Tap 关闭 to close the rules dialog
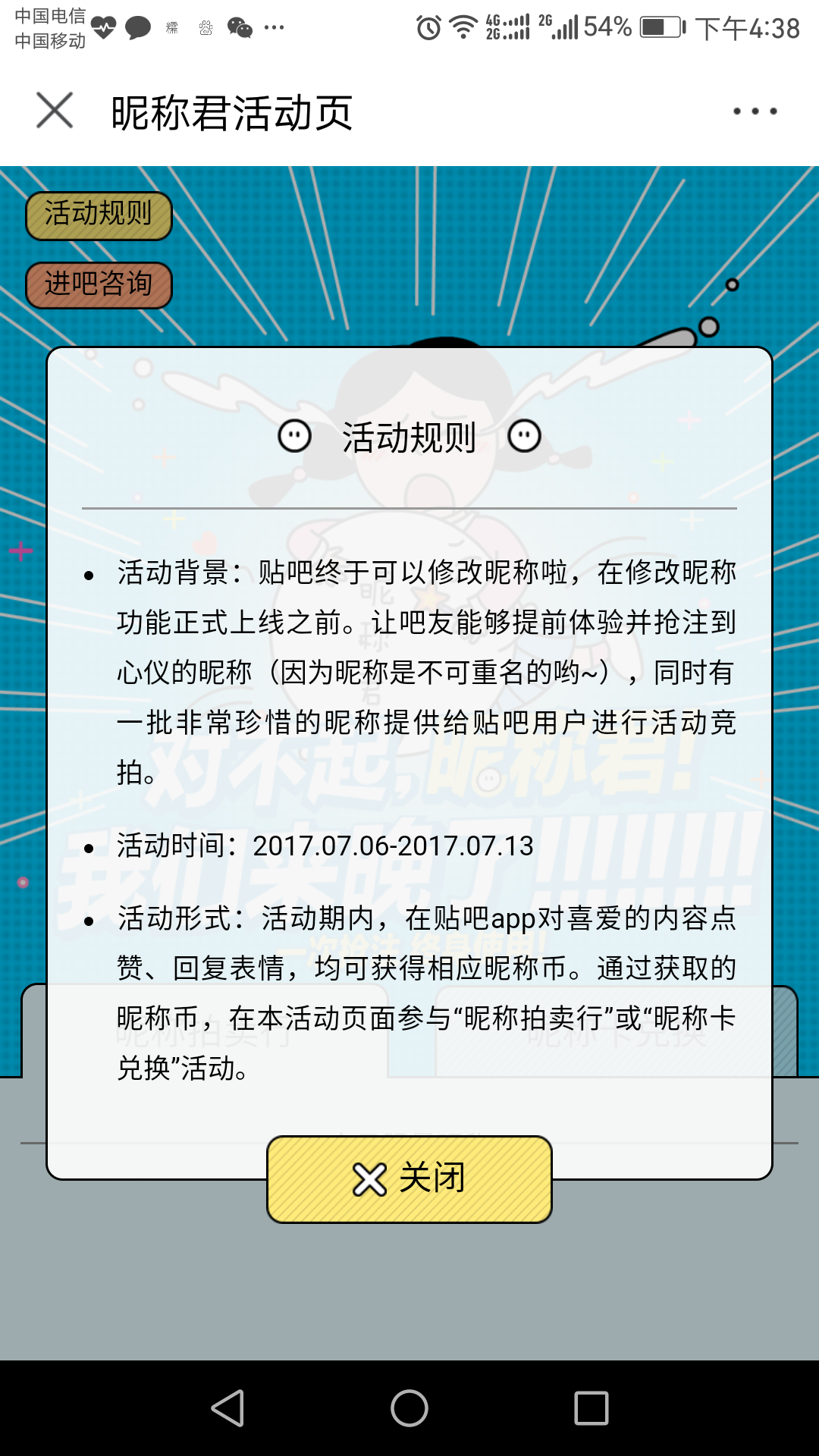The height and width of the screenshot is (1456, 819). point(408,1178)
